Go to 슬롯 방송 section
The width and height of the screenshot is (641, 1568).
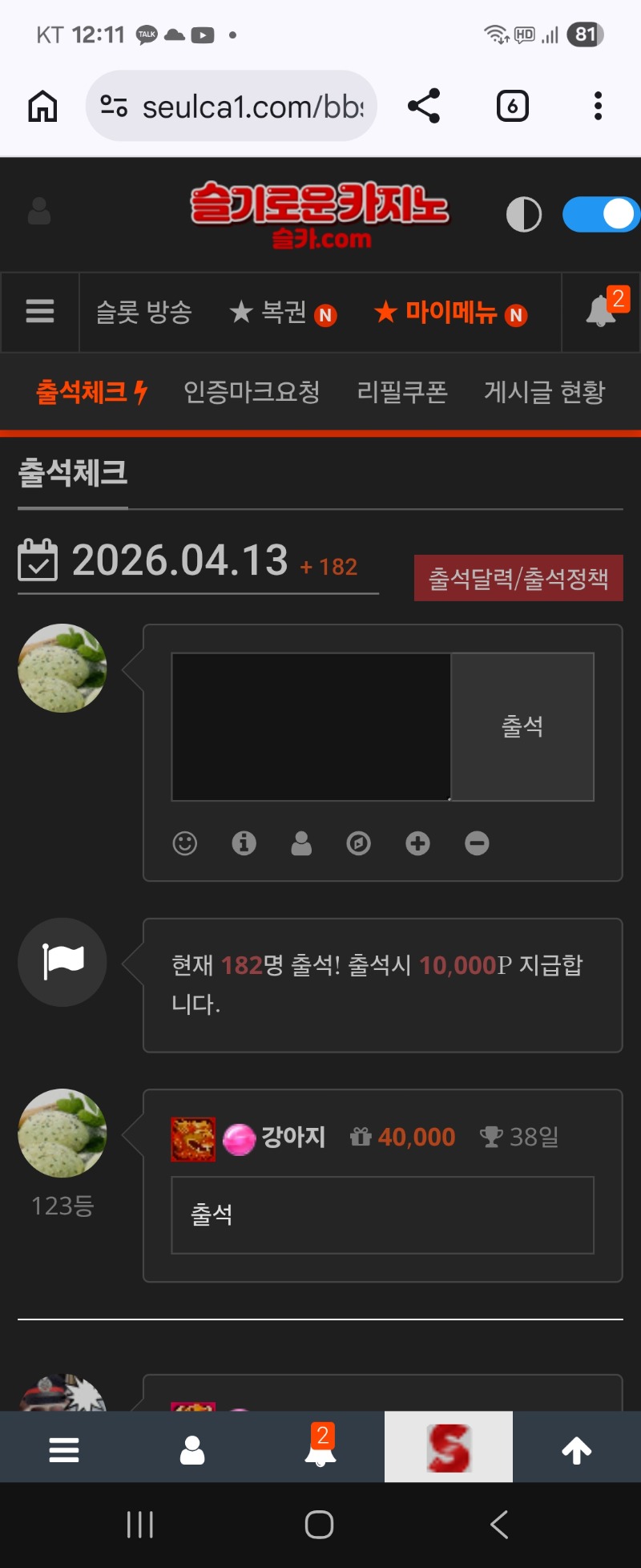click(x=144, y=312)
